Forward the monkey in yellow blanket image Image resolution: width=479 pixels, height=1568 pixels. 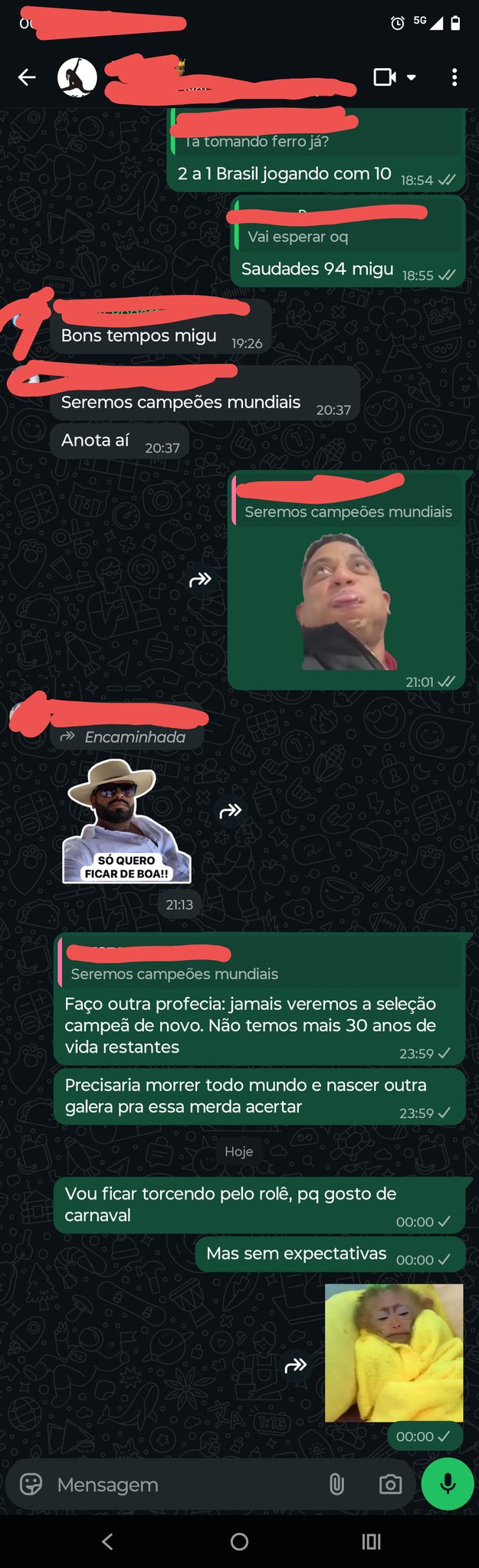coord(296,1364)
